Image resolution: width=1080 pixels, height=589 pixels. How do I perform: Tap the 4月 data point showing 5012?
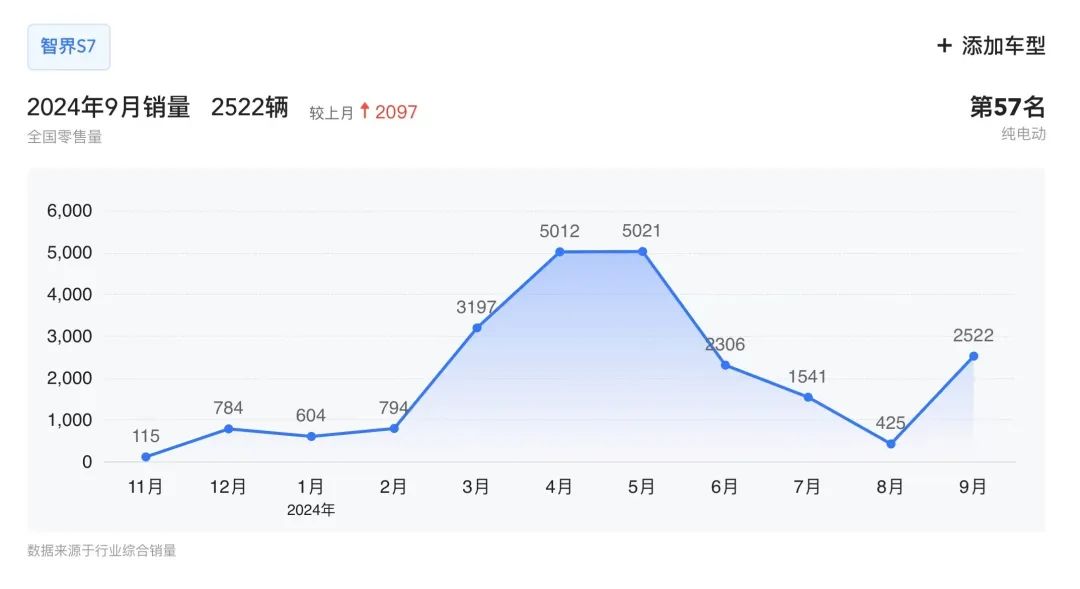click(559, 252)
